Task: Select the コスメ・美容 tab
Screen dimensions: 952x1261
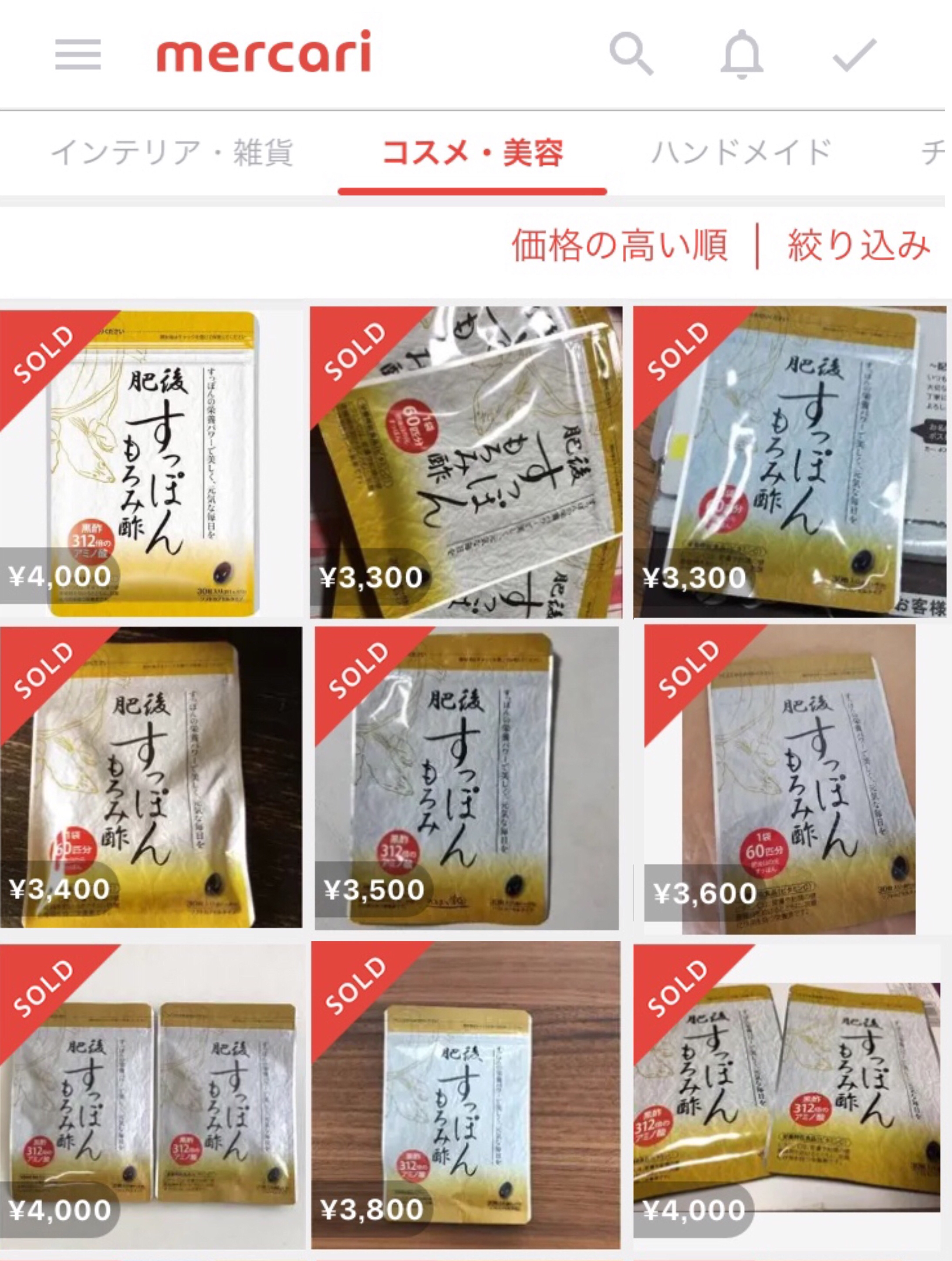Action: pos(472,153)
